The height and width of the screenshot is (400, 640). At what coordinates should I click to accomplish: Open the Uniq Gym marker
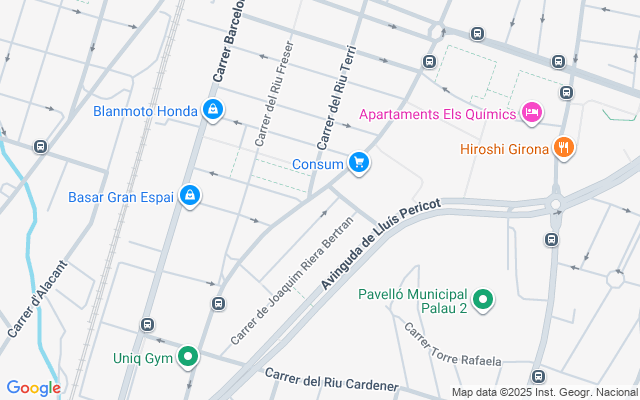(189, 356)
